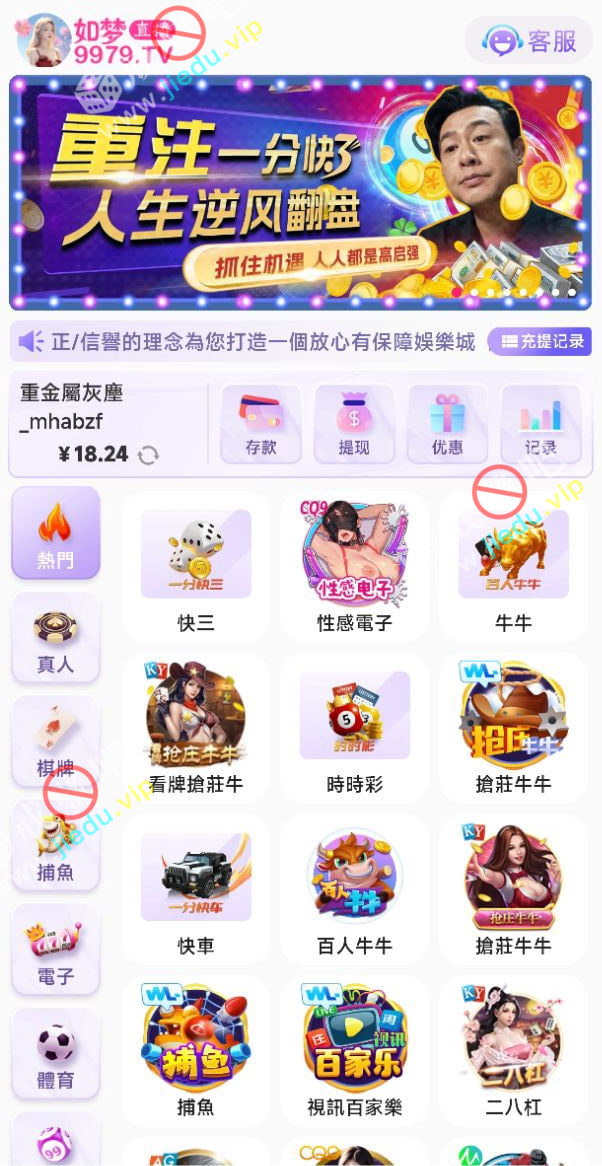The image size is (602, 1166).
Task: Open 优惠 promotions
Action: [447, 423]
